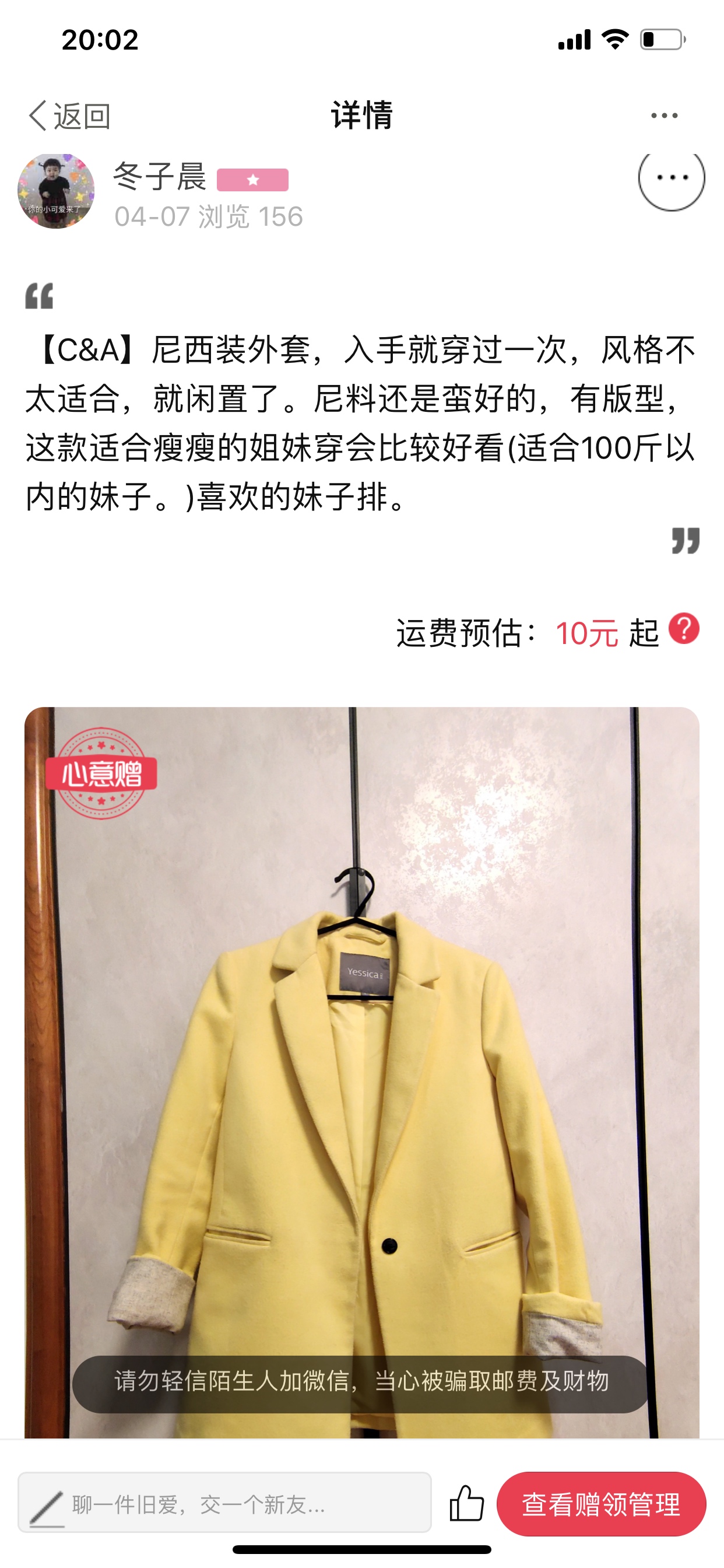Screen dimensions: 724x1568
Task: Open the top bar three-dot menu
Action: point(664,116)
